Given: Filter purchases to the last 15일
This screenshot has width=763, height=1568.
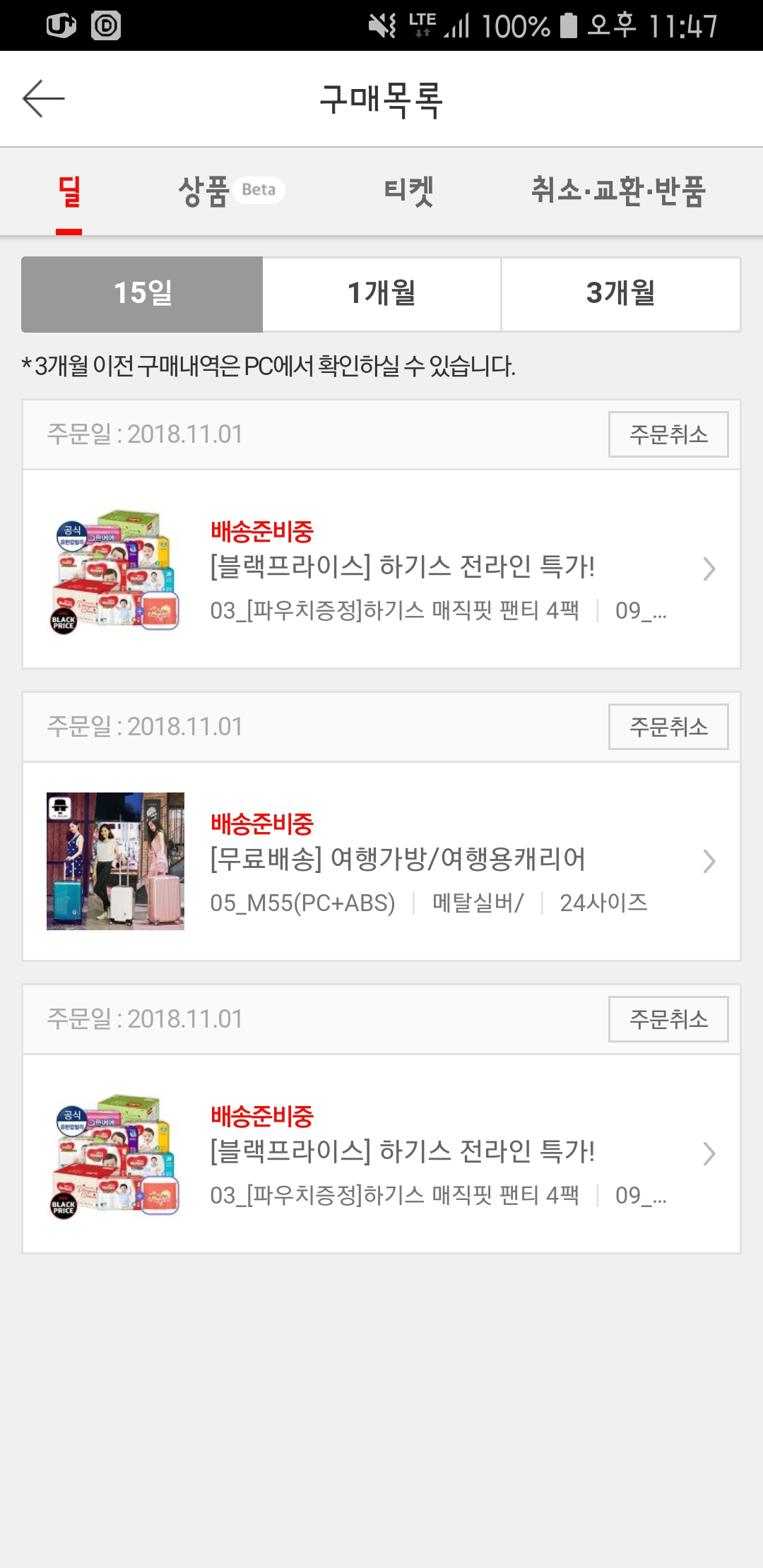Looking at the screenshot, I should point(142,294).
